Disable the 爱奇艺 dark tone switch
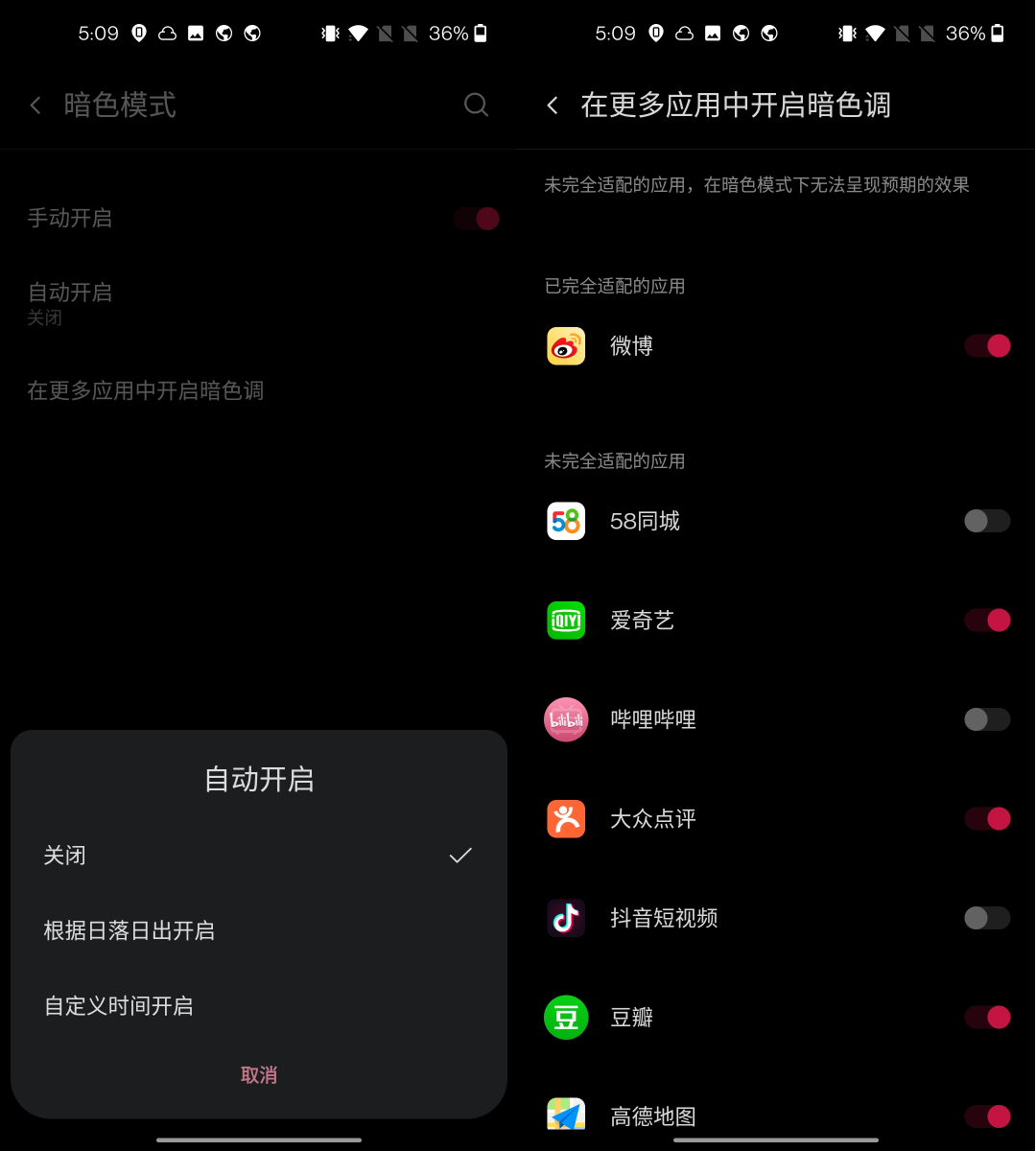 [x=987, y=621]
